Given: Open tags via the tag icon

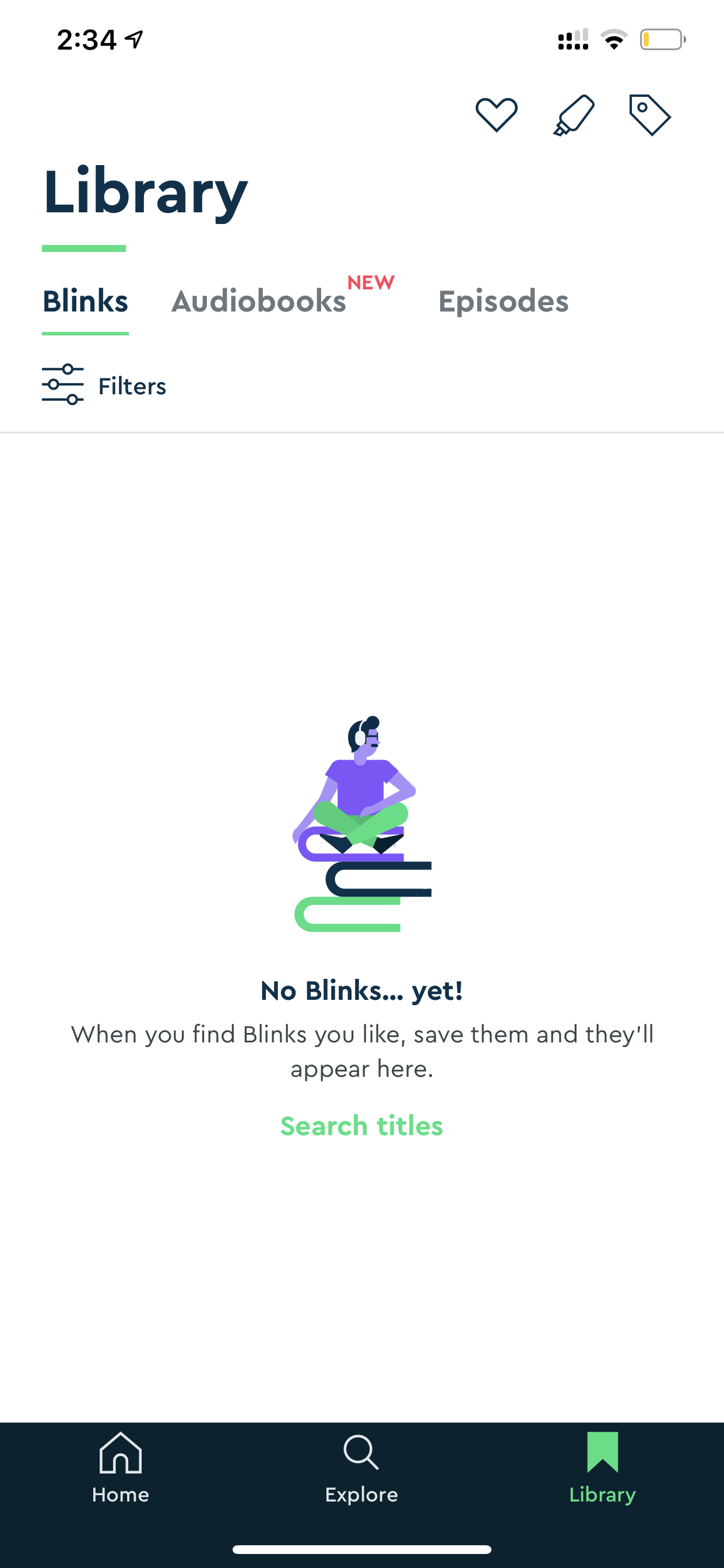Looking at the screenshot, I should tap(650, 115).
